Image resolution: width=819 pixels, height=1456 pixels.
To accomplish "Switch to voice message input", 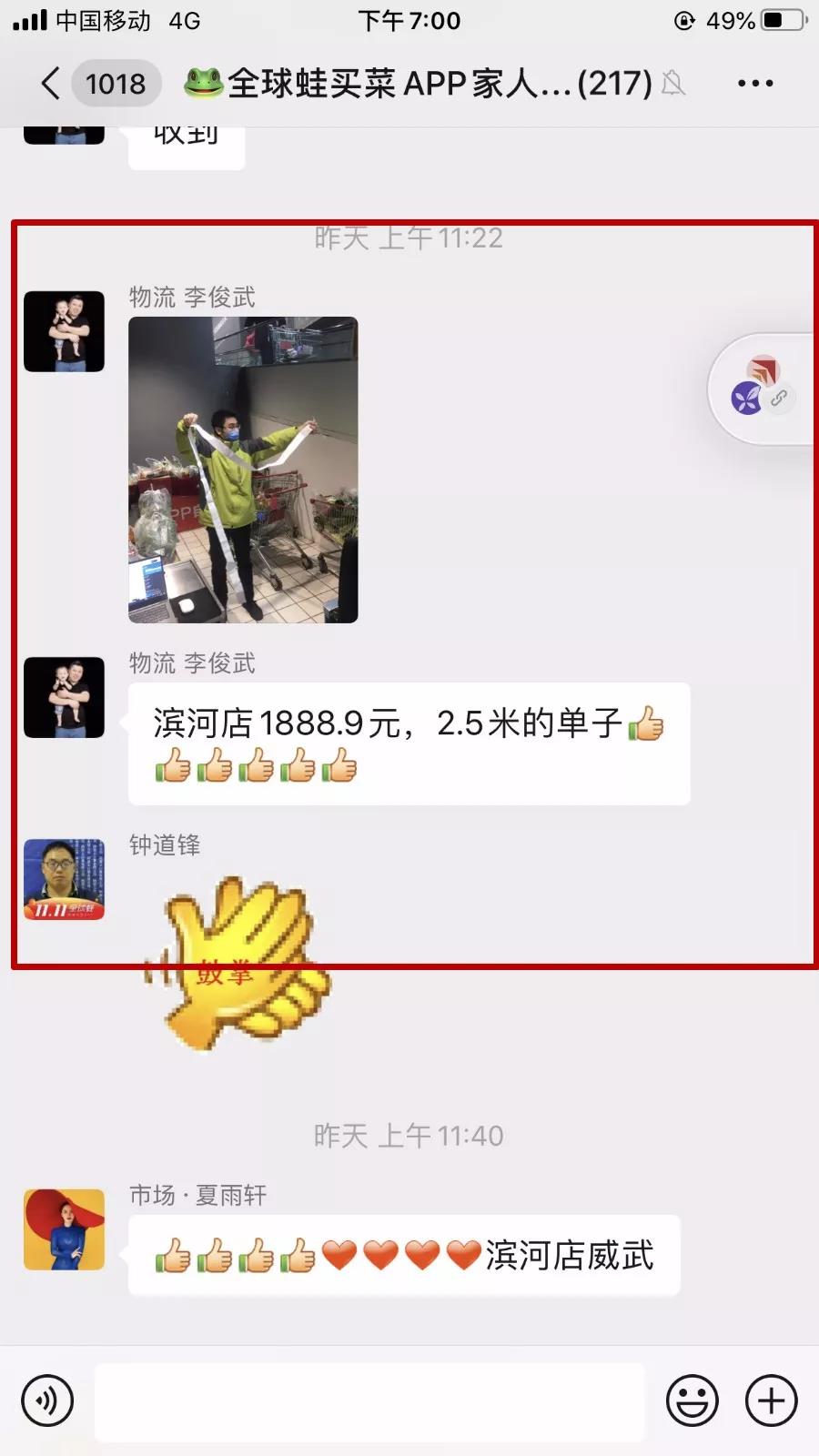I will click(x=47, y=1400).
